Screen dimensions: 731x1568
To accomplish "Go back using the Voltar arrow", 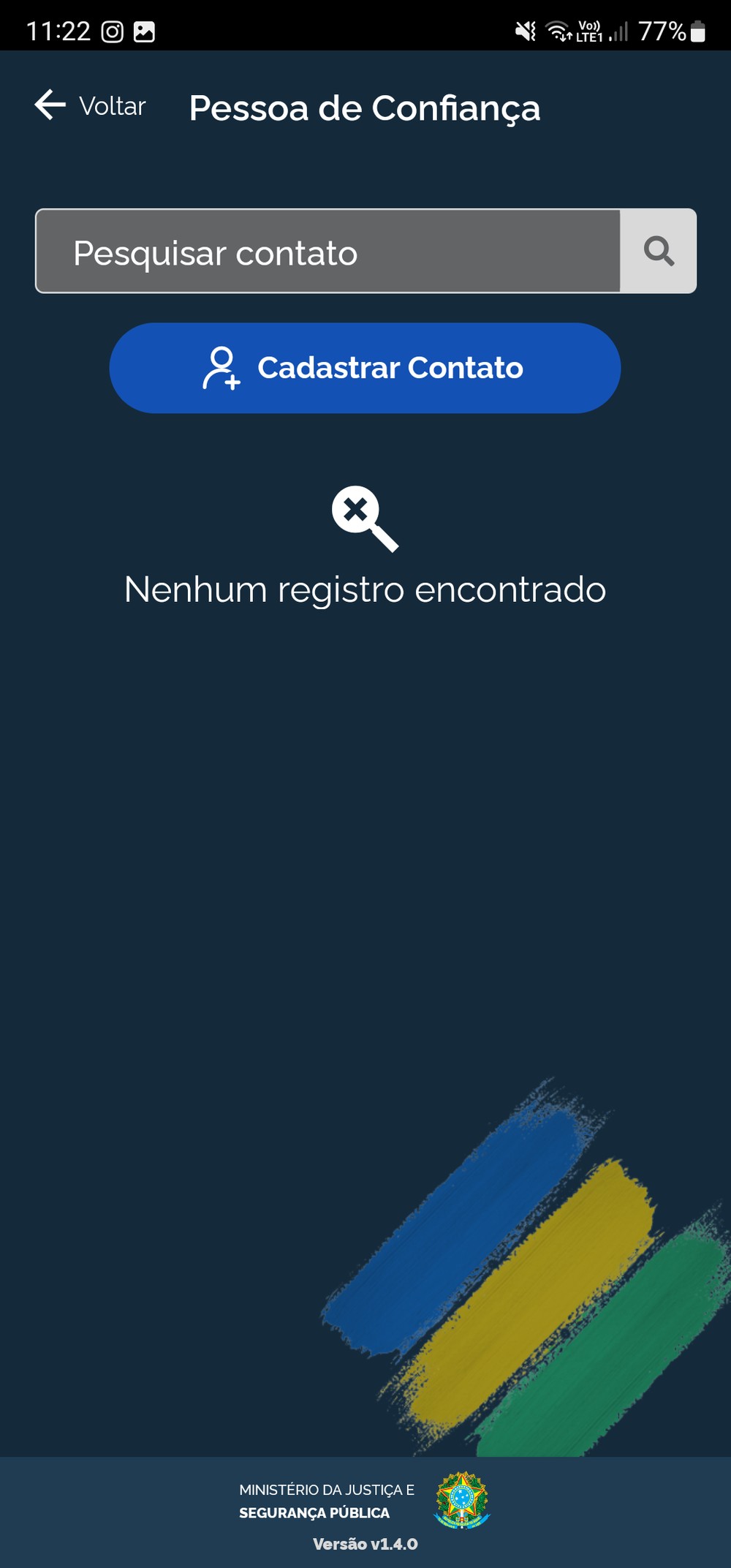I will click(51, 105).
